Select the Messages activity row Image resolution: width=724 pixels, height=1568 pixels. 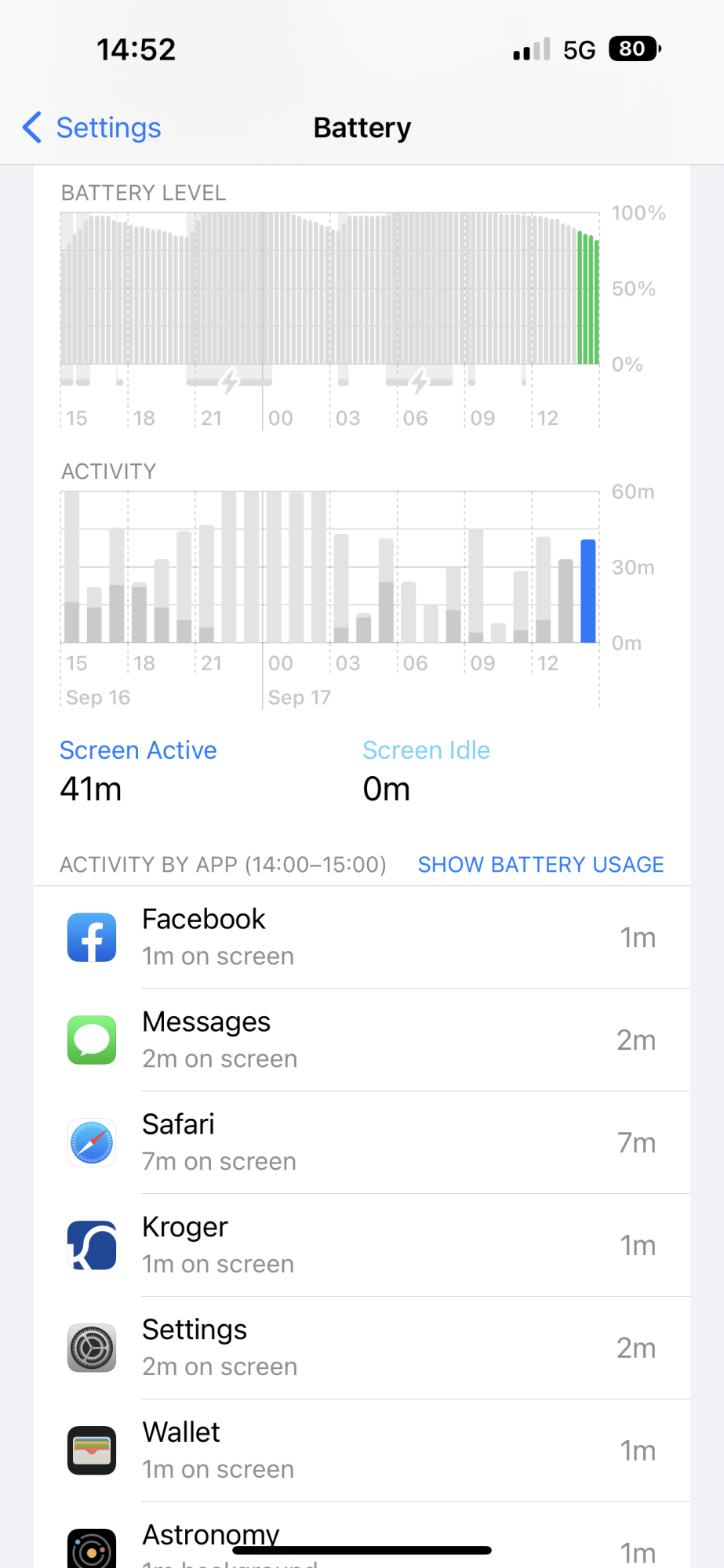coord(361,1040)
